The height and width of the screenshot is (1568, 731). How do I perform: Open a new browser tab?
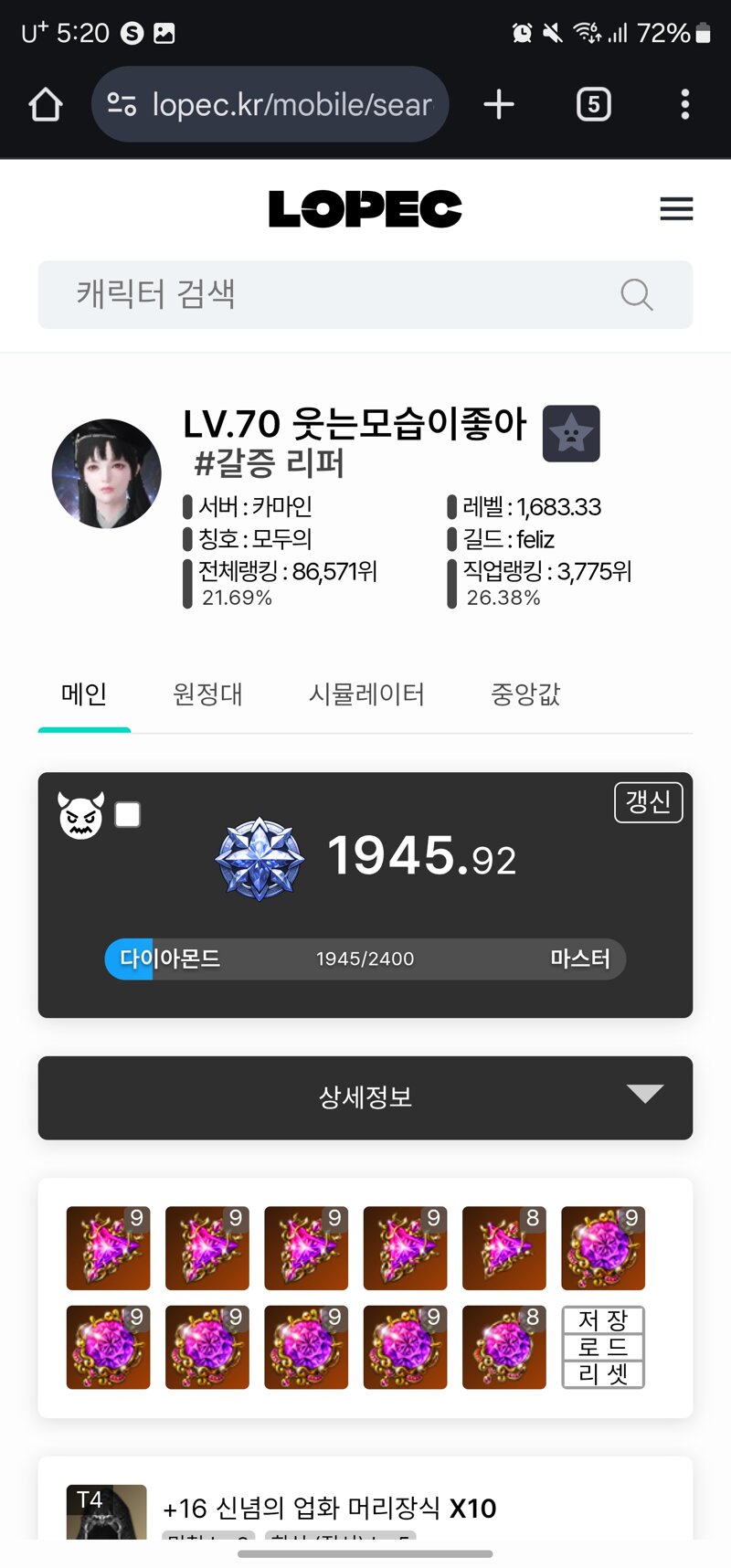pyautogui.click(x=499, y=104)
